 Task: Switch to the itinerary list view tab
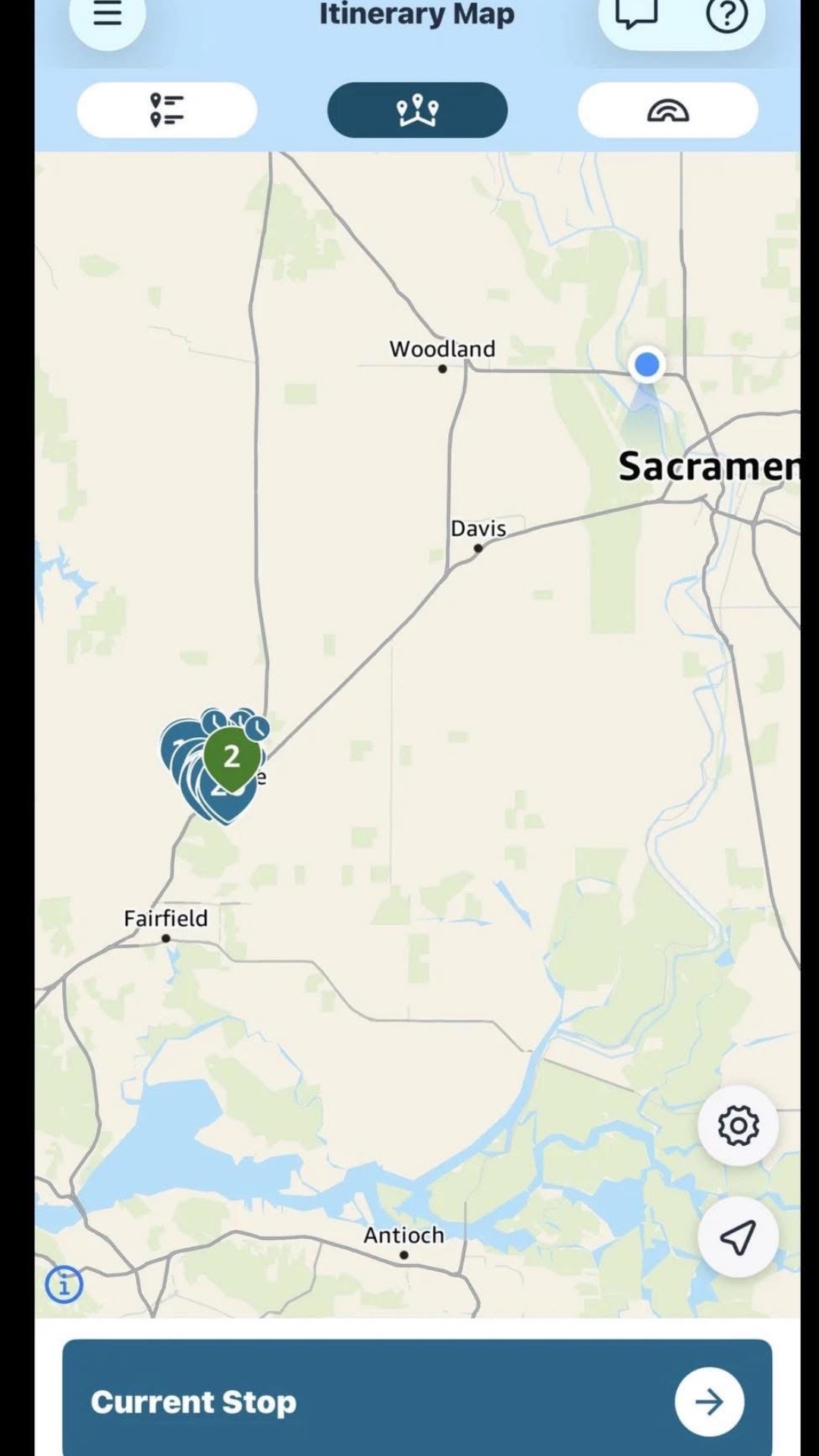167,110
